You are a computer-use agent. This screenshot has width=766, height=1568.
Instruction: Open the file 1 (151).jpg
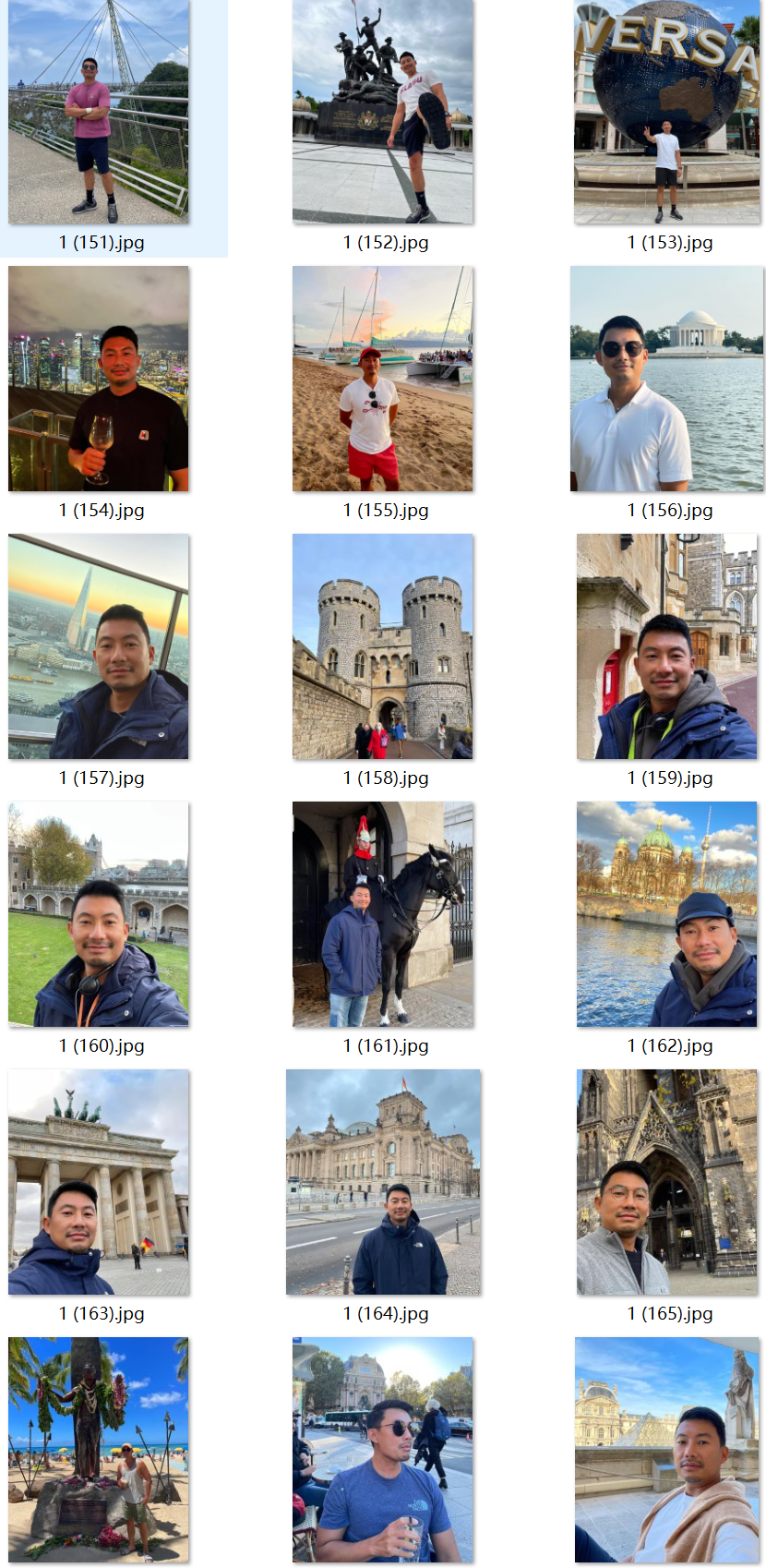click(x=99, y=113)
